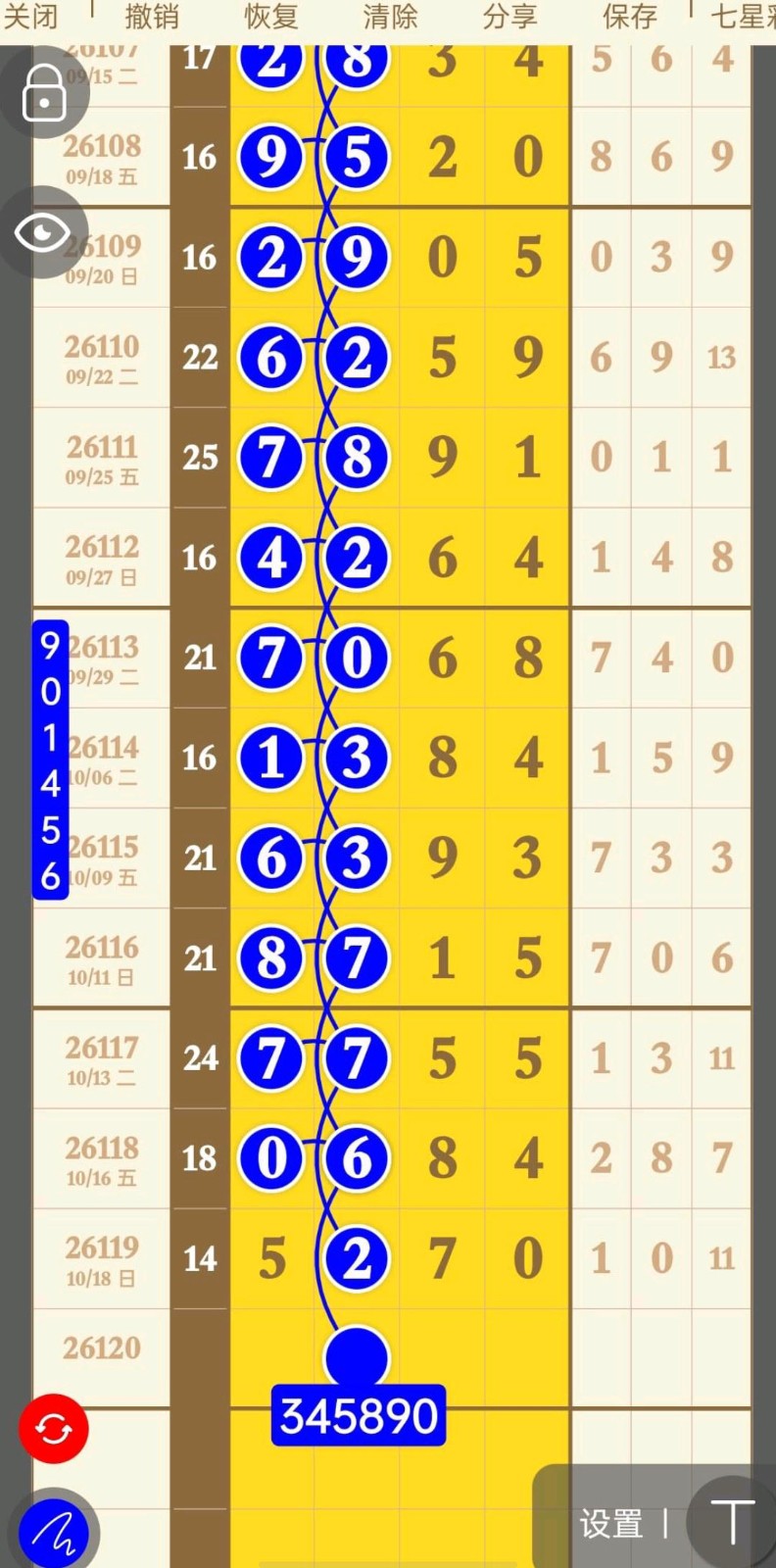Open the 七星彩 lottery selector
The height and width of the screenshot is (1568, 776).
[x=743, y=17]
